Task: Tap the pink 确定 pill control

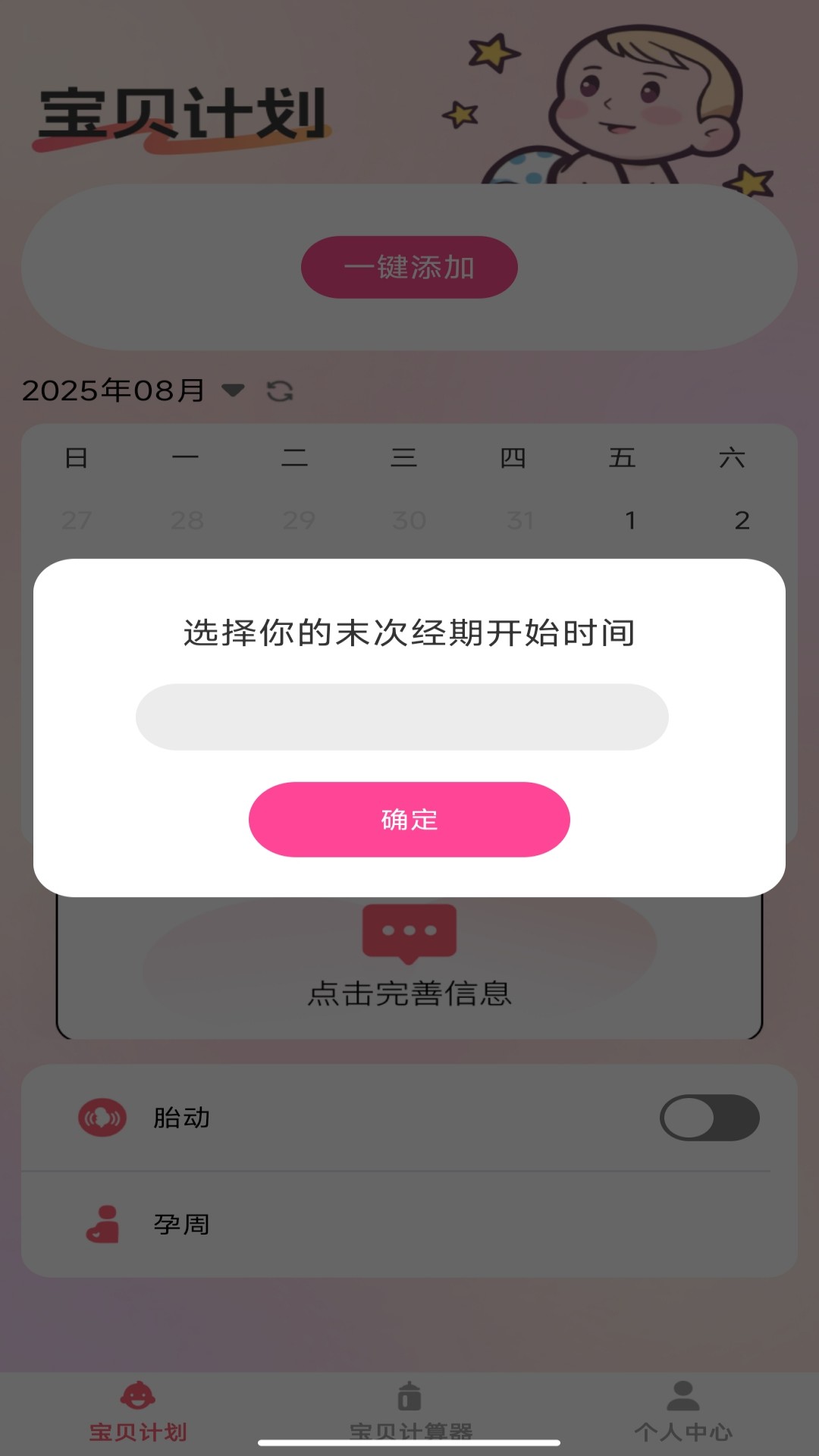Action: click(x=408, y=818)
